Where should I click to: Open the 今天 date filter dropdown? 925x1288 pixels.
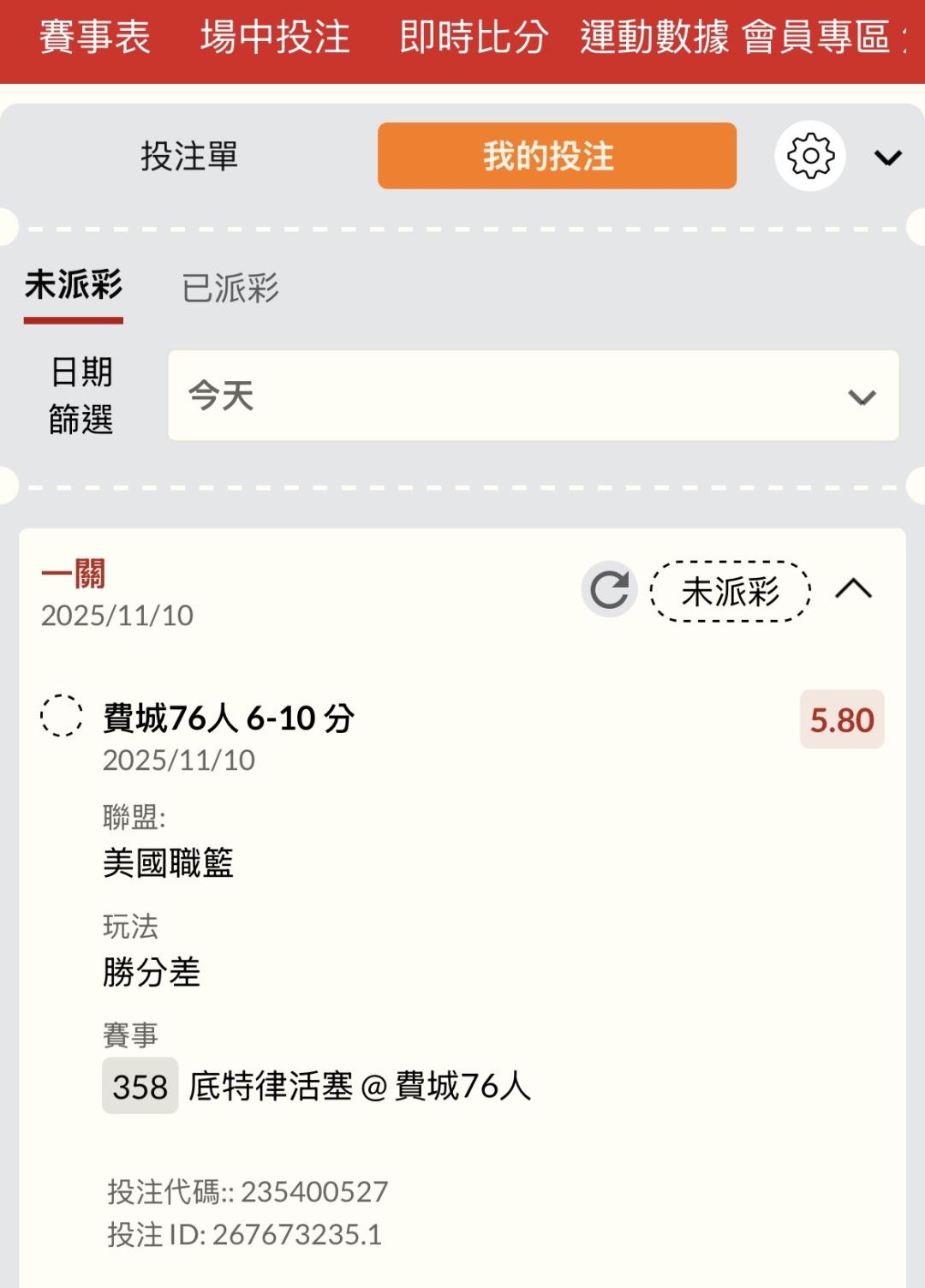[x=534, y=396]
